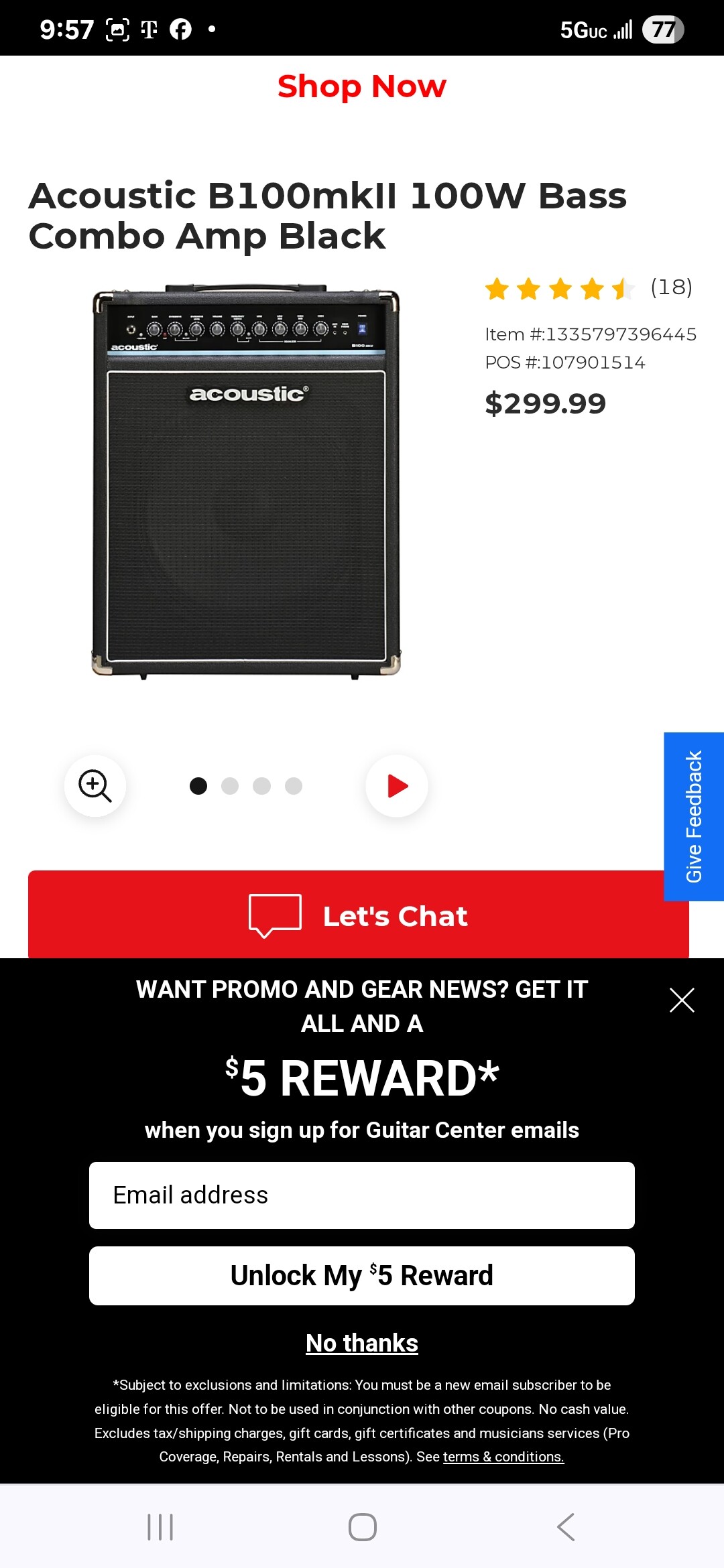View the 18 star-rating reviews

click(589, 288)
